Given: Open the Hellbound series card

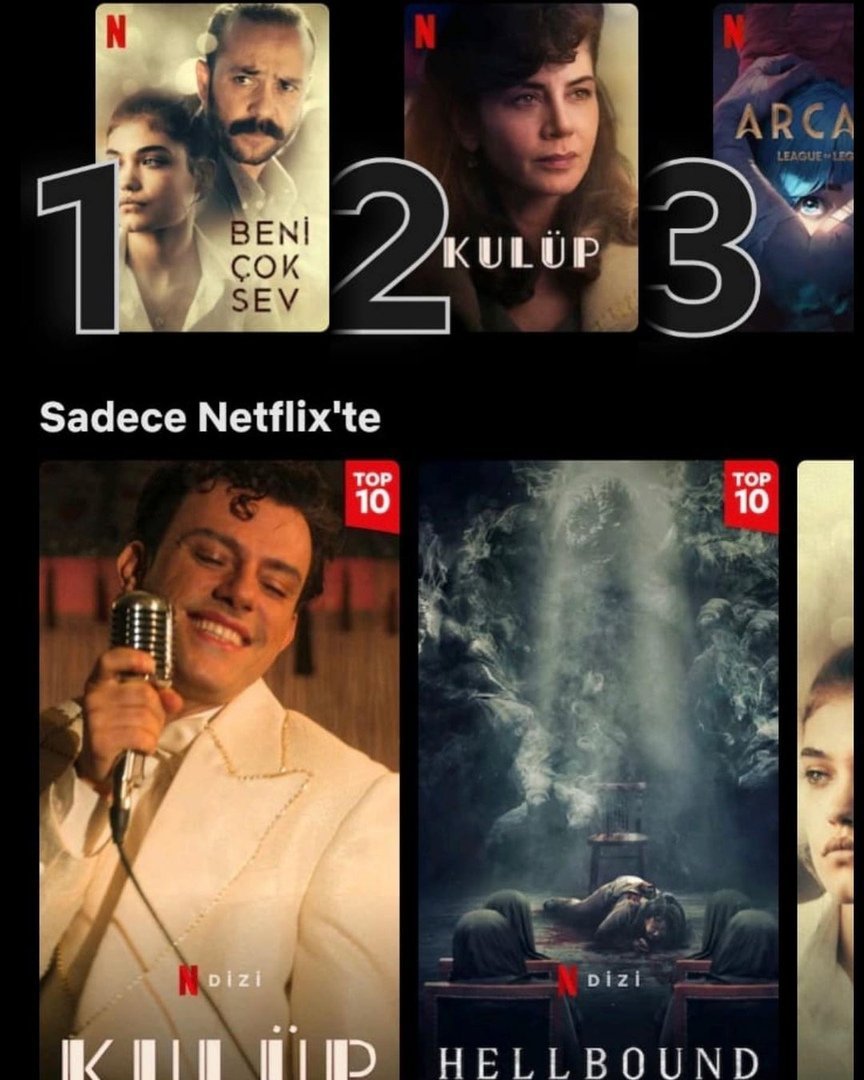Looking at the screenshot, I should click(x=598, y=770).
